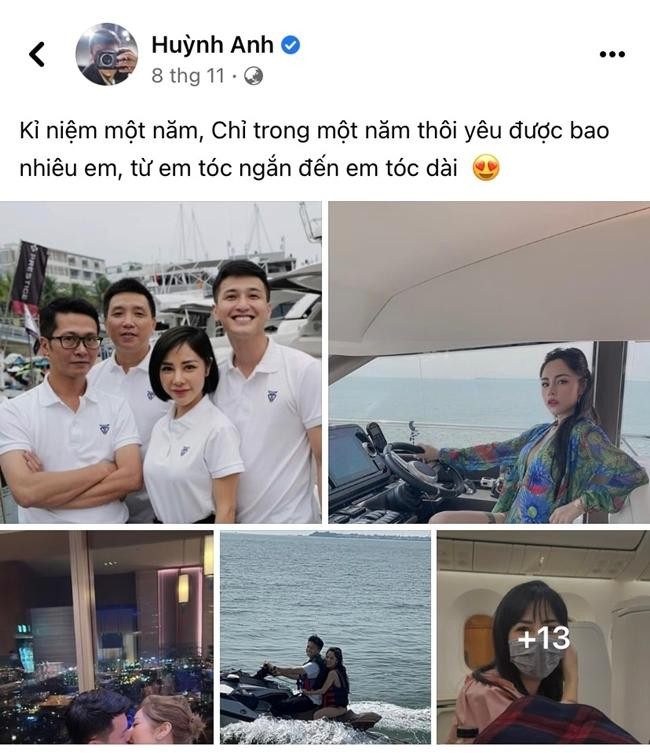
Task: Open the post's three-dot options menu
Action: [x=611, y=54]
